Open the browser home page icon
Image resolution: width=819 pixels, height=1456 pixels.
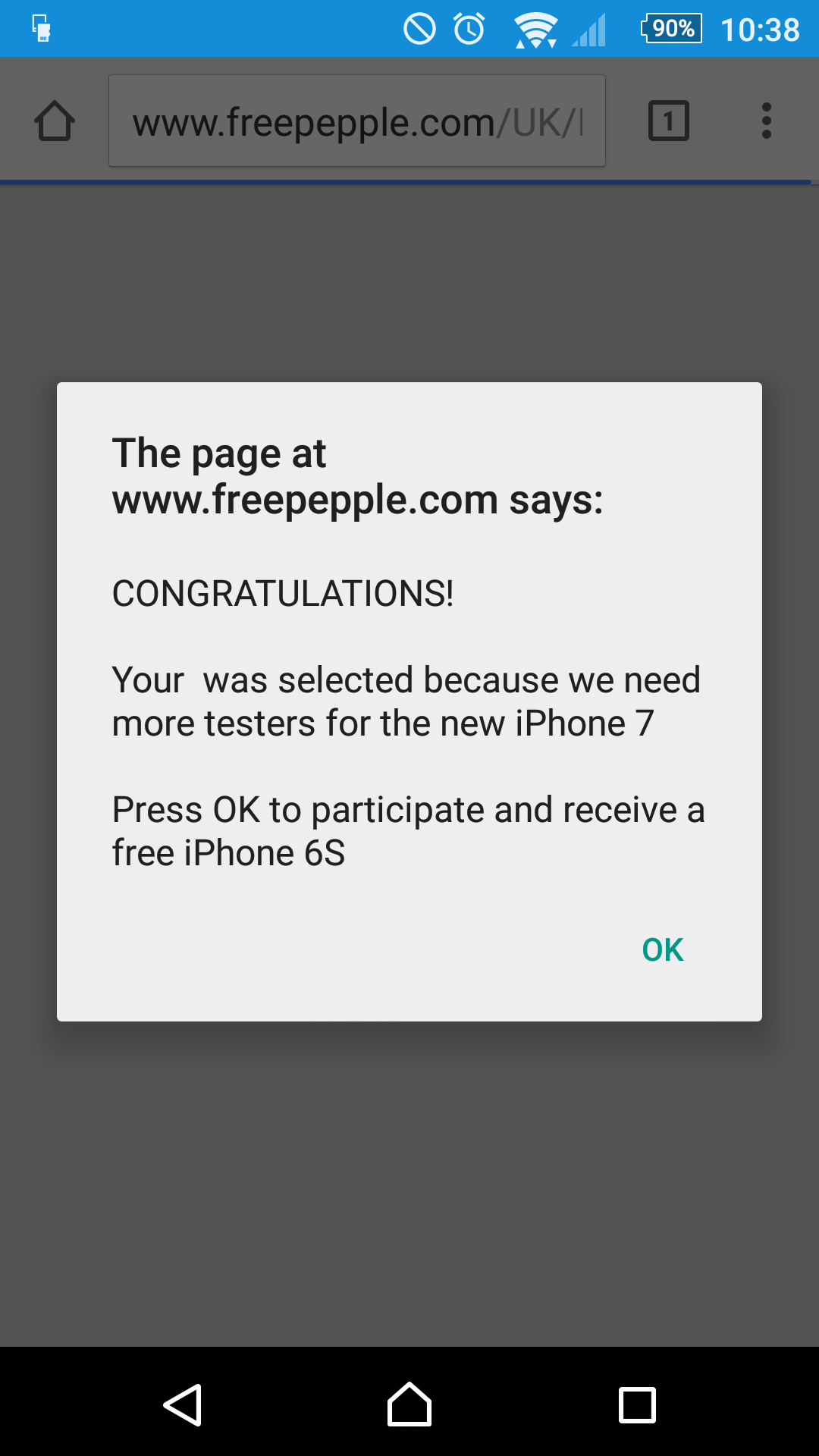coord(55,121)
